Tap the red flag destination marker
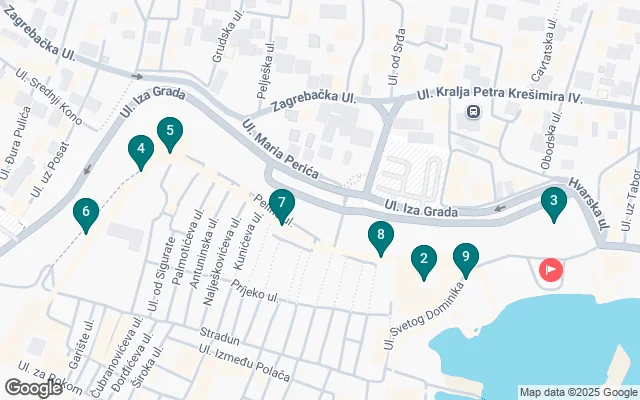640x400 pixels. [550, 269]
